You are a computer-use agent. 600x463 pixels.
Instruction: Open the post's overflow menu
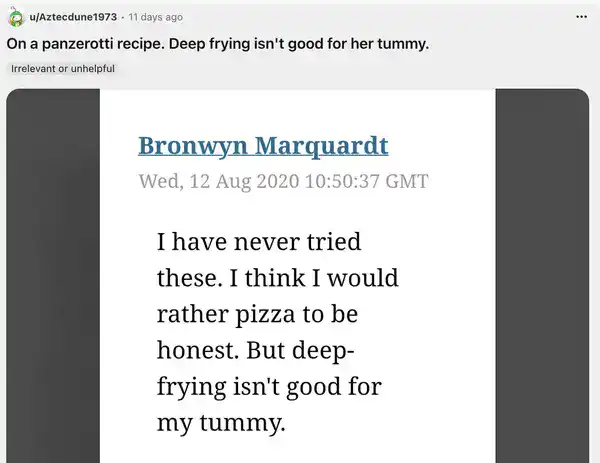click(x=583, y=18)
